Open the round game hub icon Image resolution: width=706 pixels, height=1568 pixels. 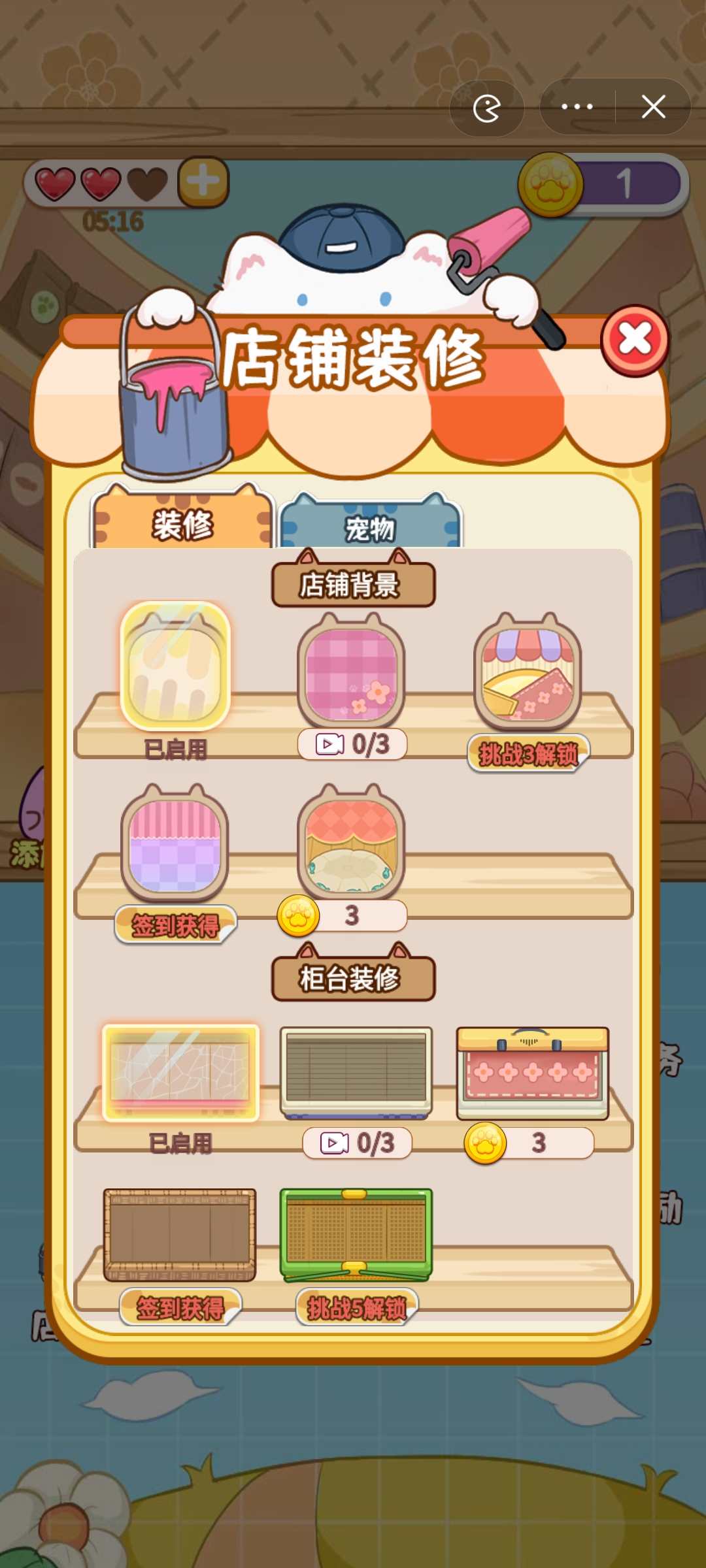(486, 108)
